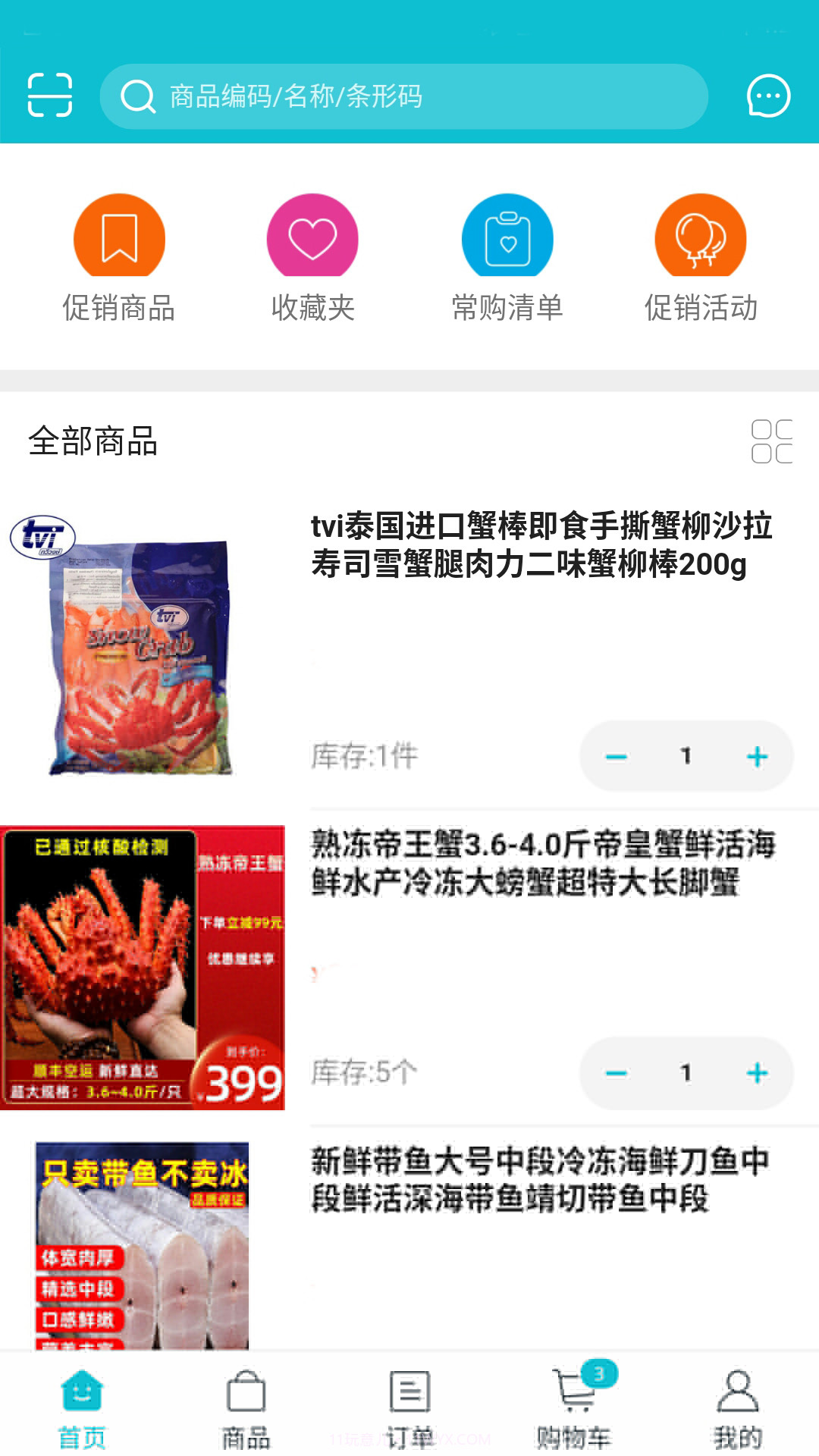This screenshot has height=1456, width=819.
Task: Decrease quantity of the king crab product
Action: pos(617,1074)
